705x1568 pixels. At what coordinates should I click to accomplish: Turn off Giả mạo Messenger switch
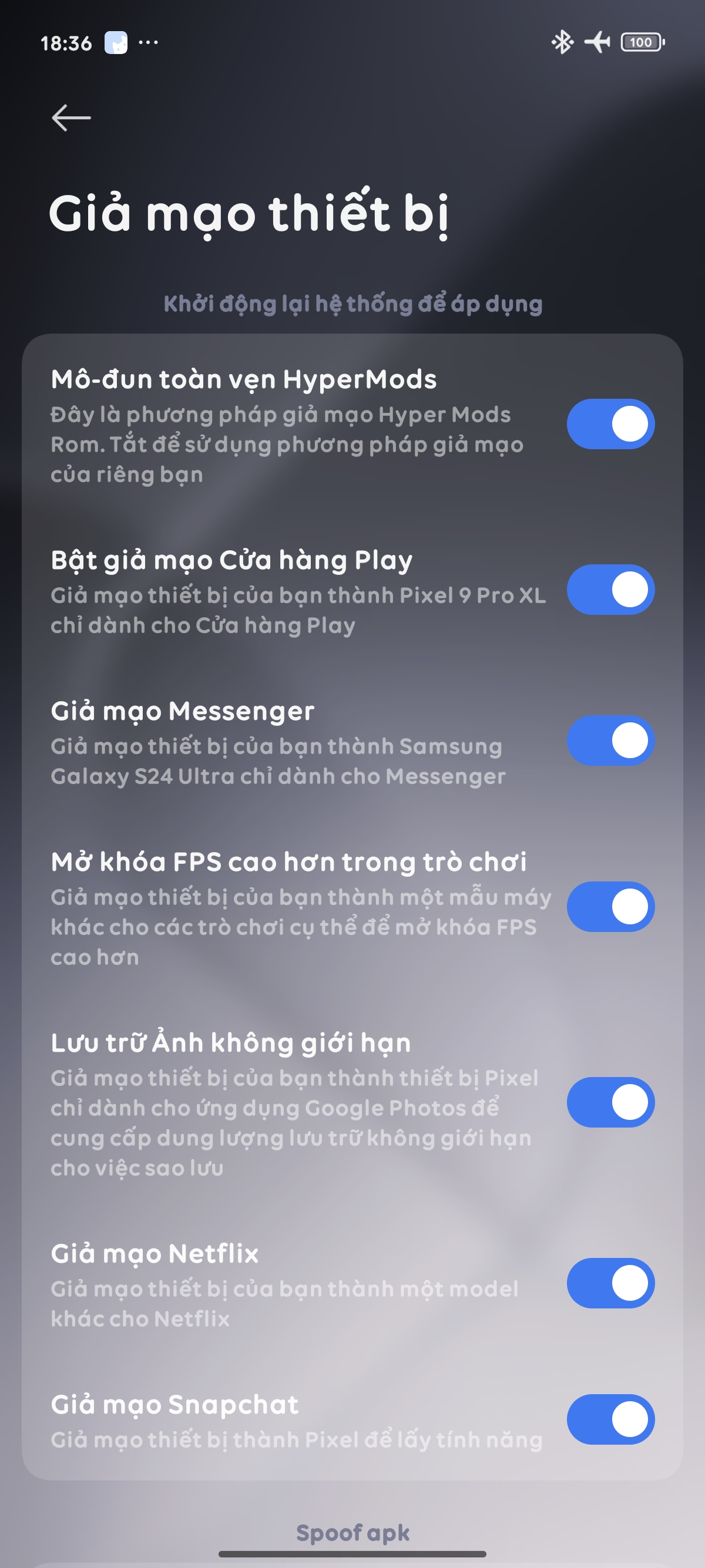click(x=610, y=741)
